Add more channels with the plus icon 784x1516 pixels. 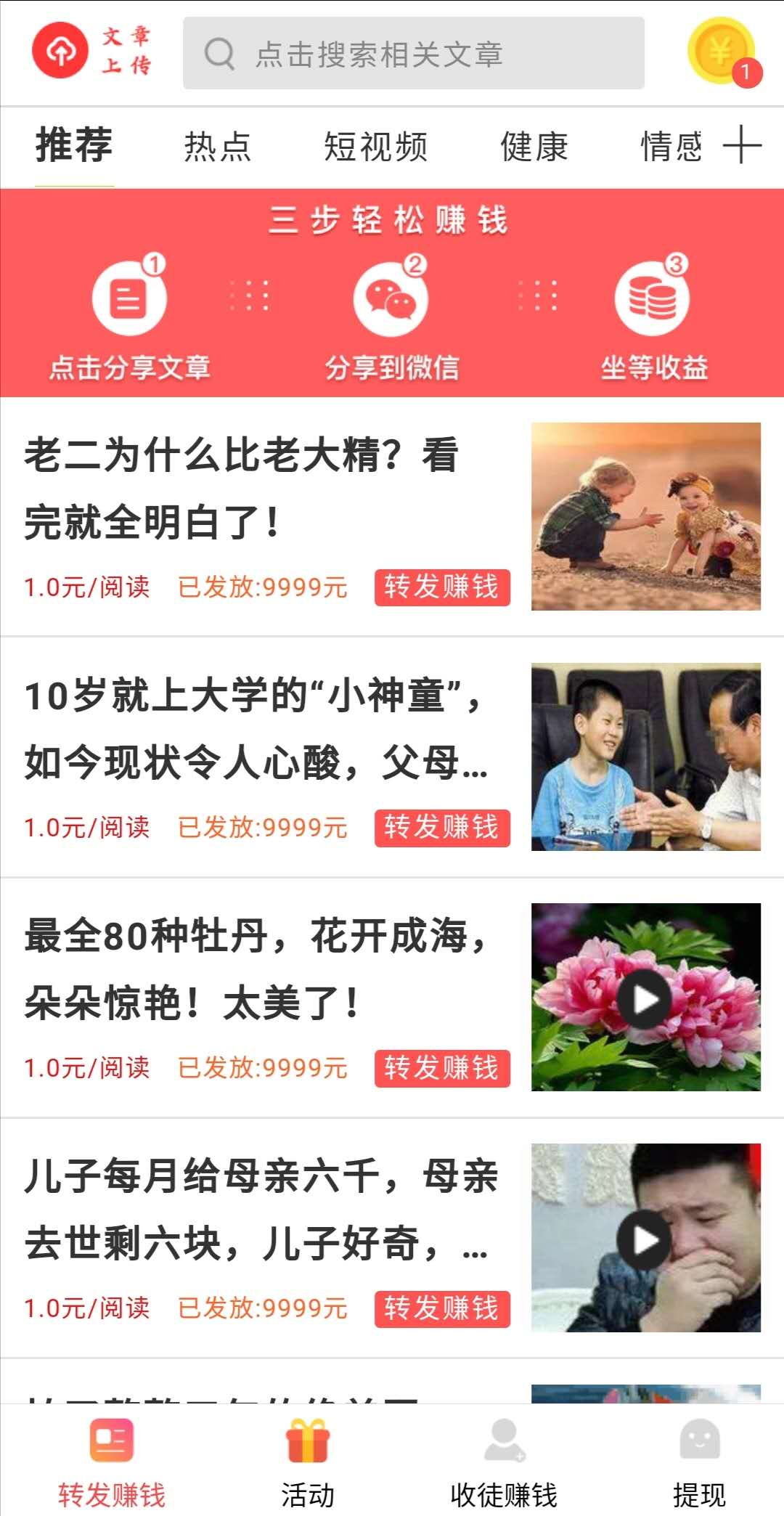click(x=742, y=144)
